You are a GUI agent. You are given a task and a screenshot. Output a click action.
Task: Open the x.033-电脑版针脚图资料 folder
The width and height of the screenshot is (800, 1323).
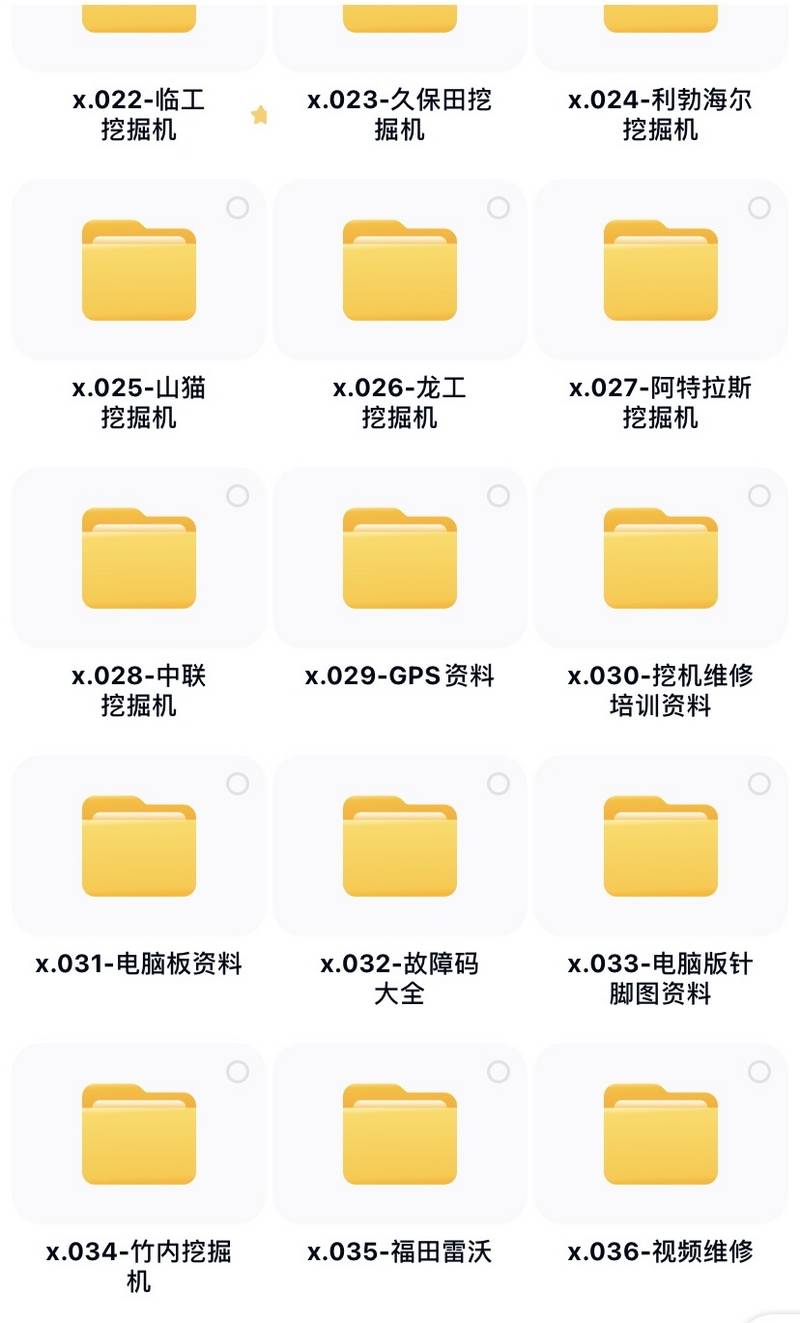coord(661,846)
